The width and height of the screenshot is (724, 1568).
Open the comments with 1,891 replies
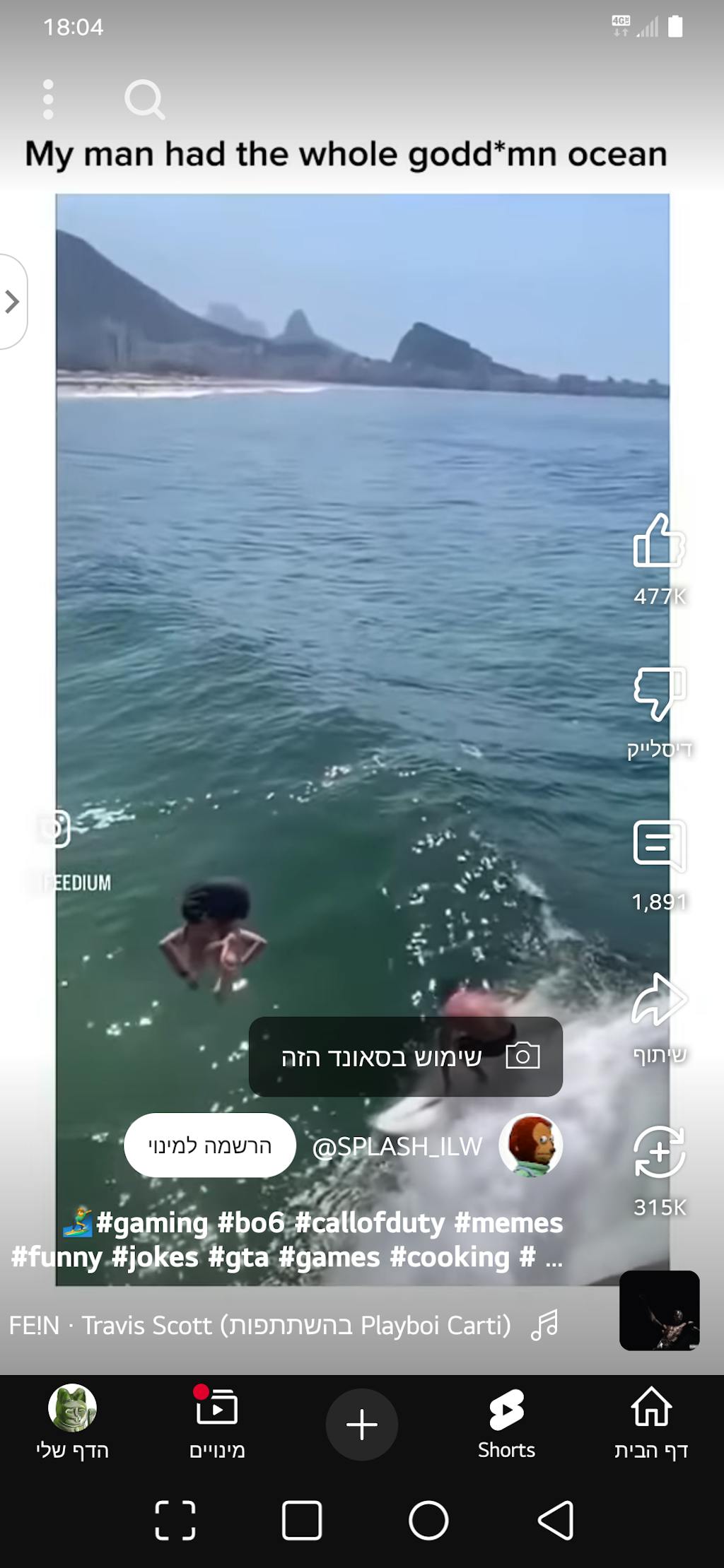(x=659, y=845)
